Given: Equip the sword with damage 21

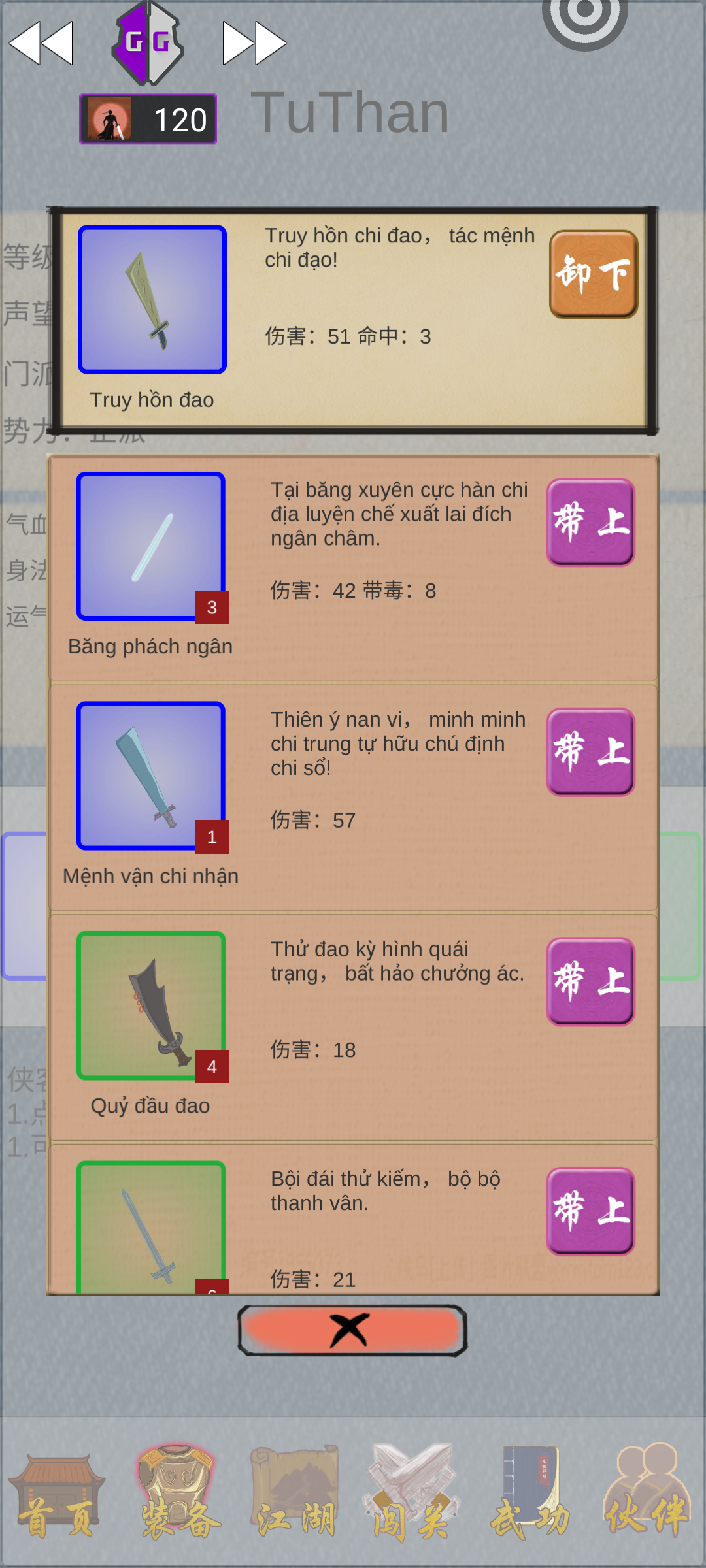Looking at the screenshot, I should pyautogui.click(x=590, y=1211).
